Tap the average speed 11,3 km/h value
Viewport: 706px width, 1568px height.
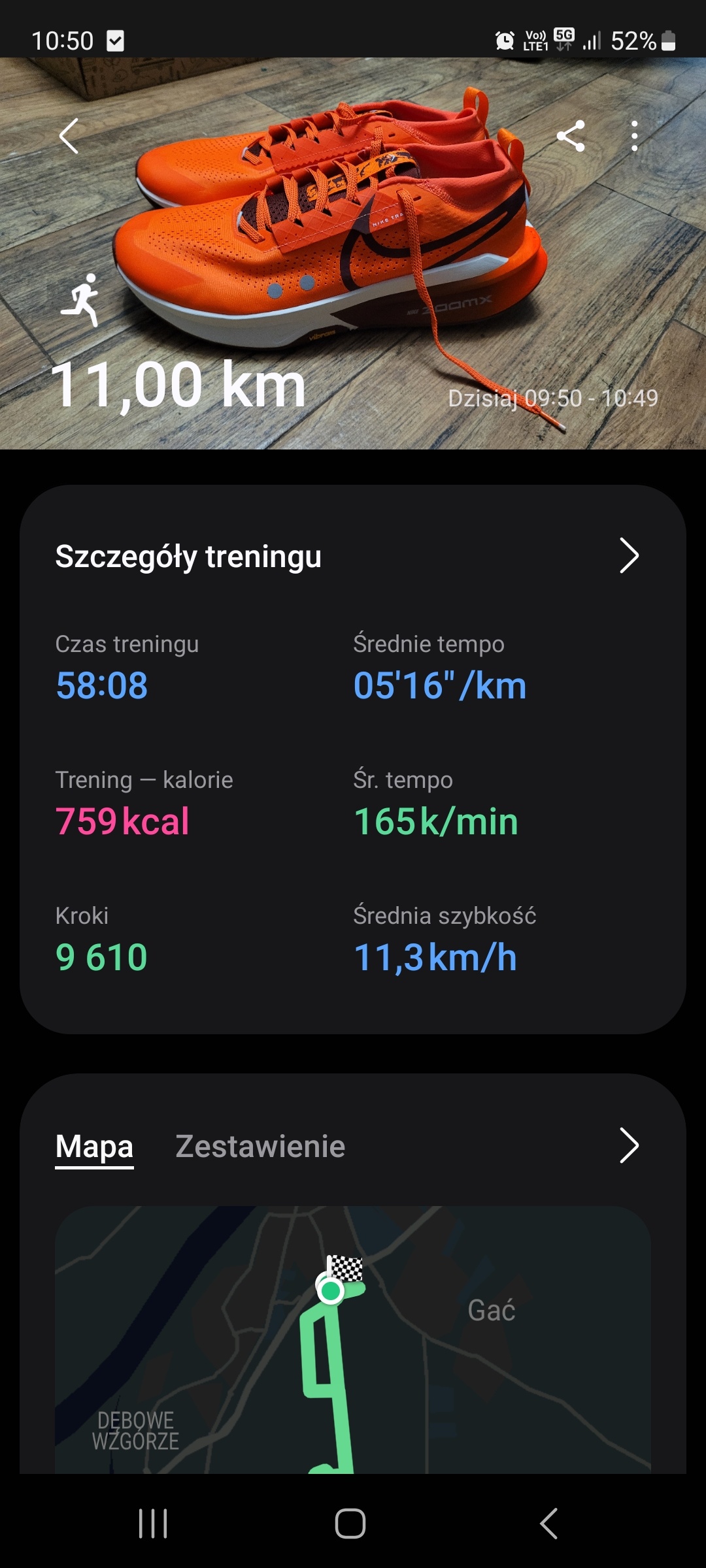click(434, 958)
